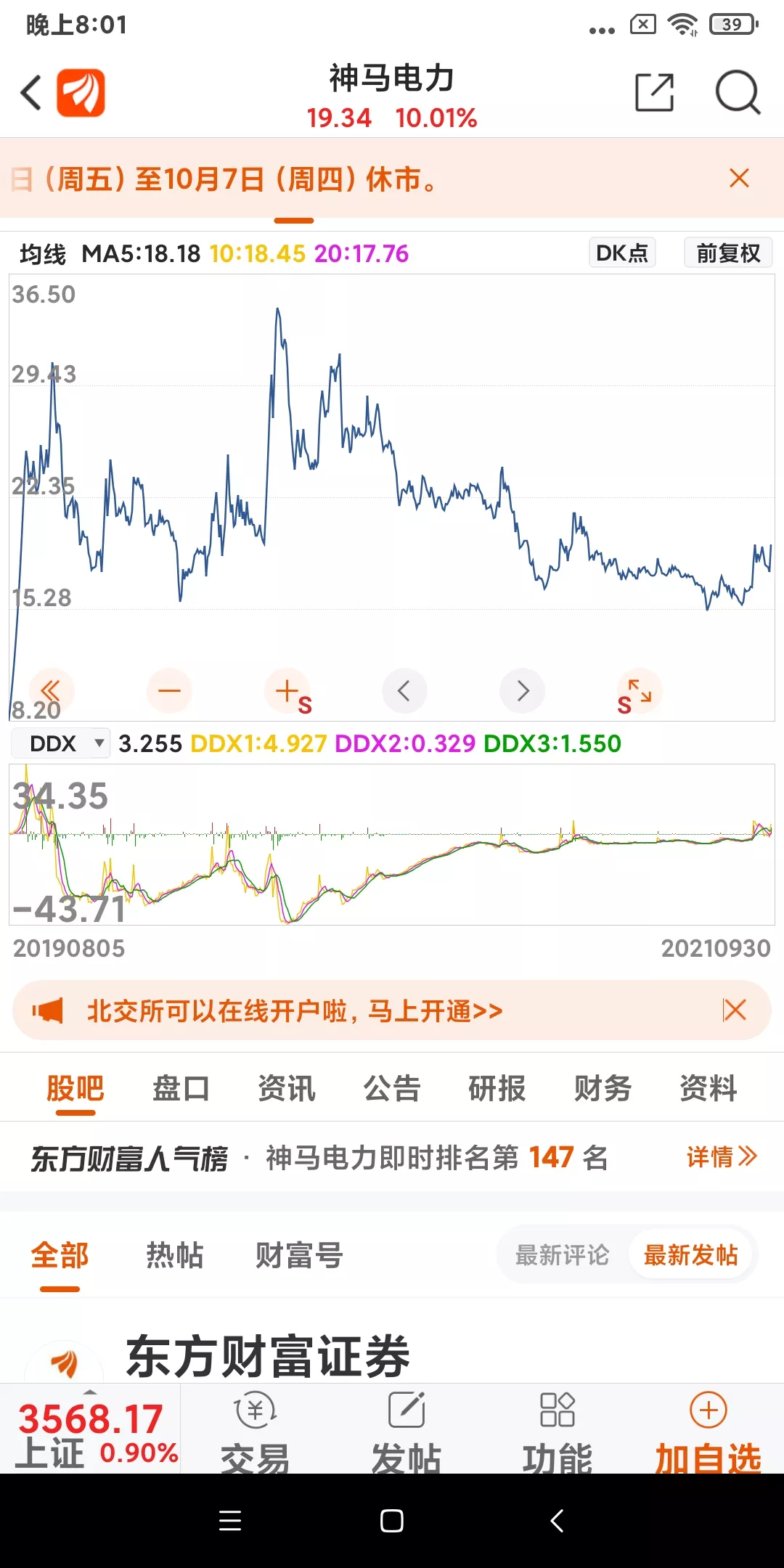The width and height of the screenshot is (784, 1568).
Task: Zoom in the chart with plus button
Action: [x=288, y=690]
